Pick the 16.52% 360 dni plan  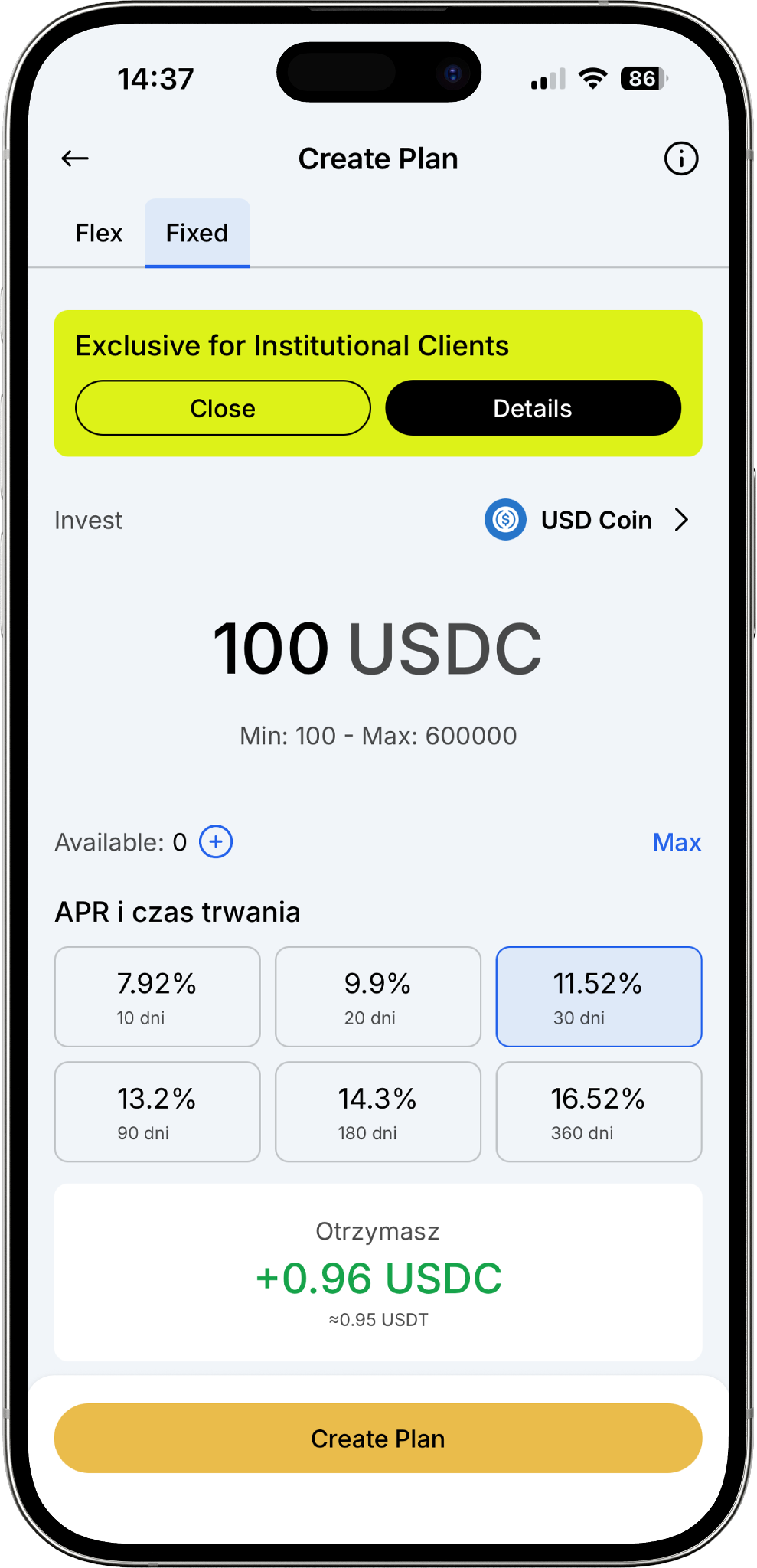(599, 1112)
